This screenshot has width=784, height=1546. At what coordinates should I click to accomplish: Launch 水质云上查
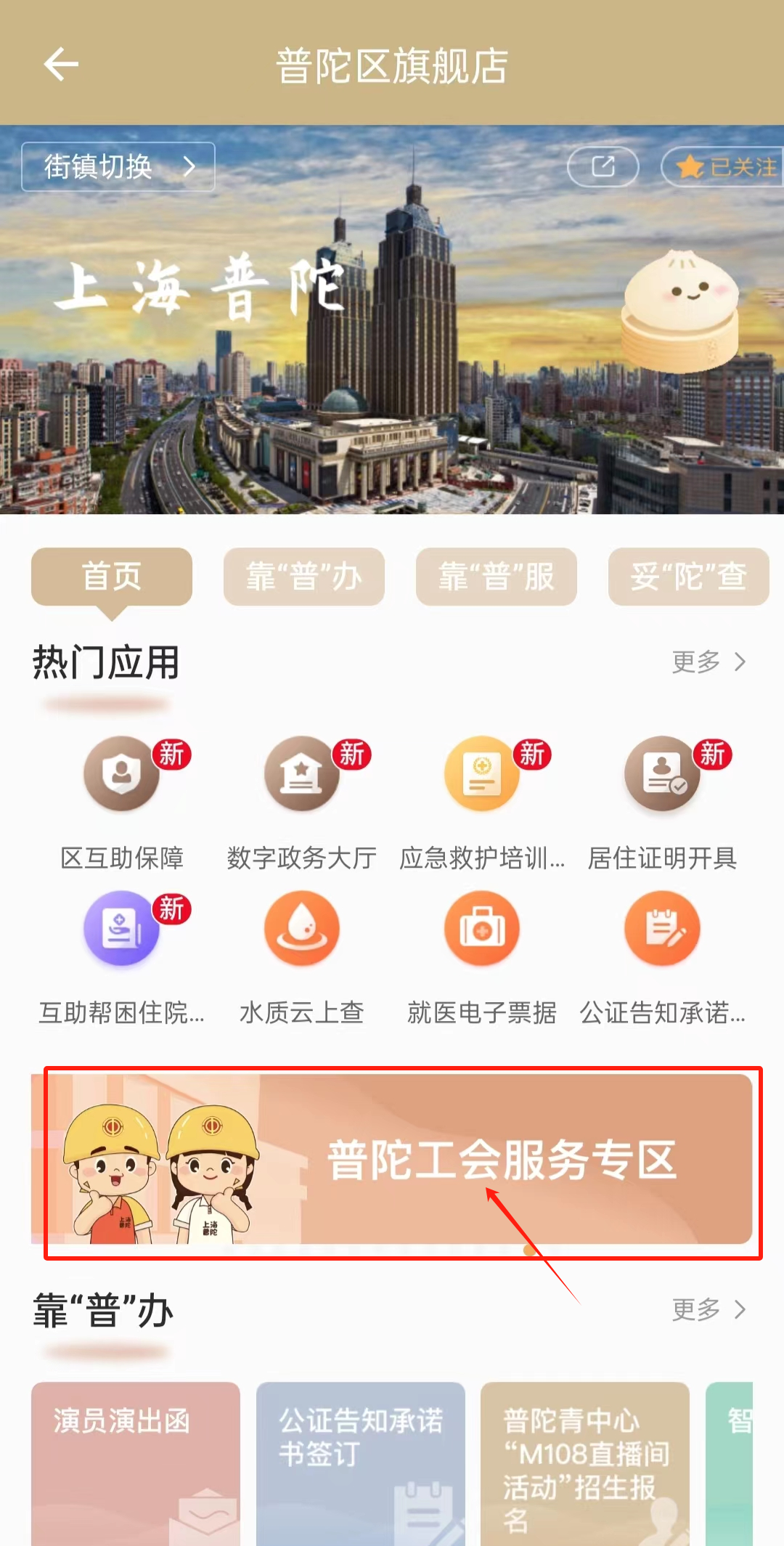point(301,929)
